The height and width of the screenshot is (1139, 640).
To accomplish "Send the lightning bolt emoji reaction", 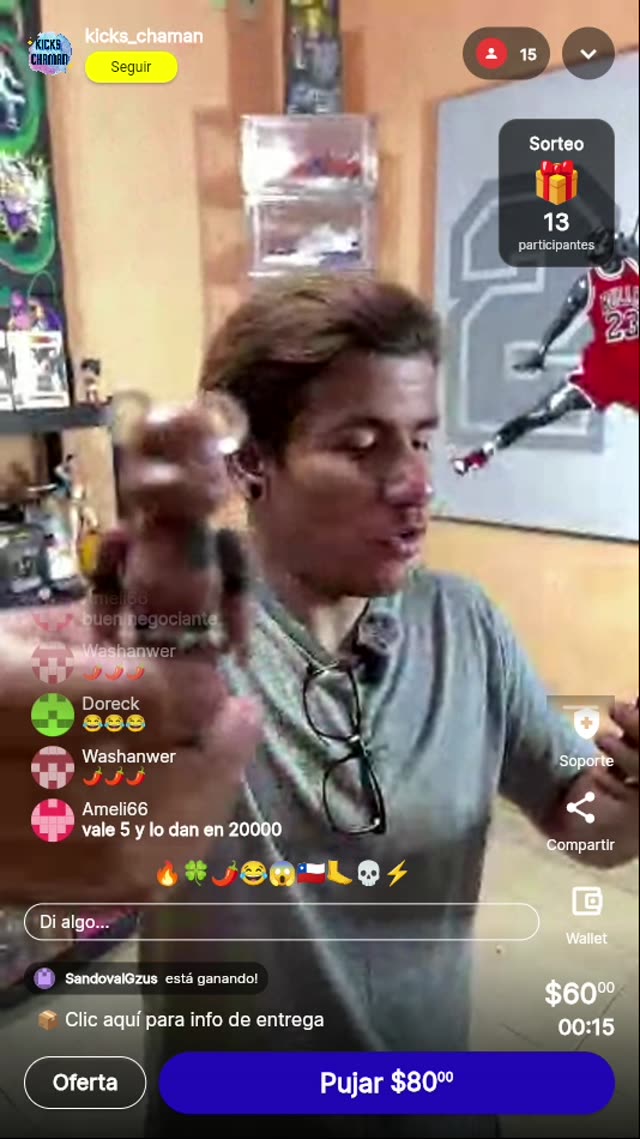I will point(397,874).
